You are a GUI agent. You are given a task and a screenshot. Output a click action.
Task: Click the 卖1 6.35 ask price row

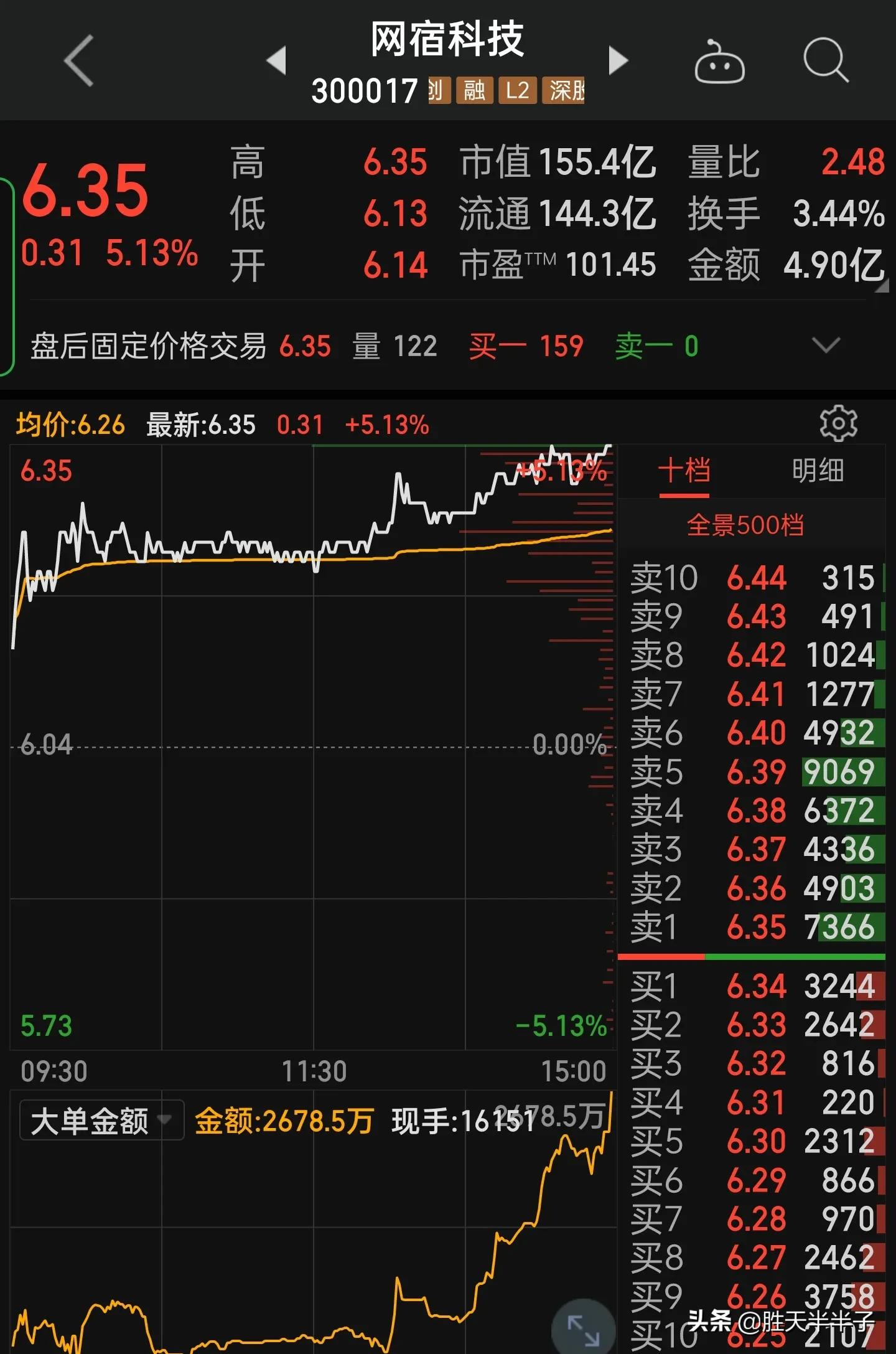(753, 927)
